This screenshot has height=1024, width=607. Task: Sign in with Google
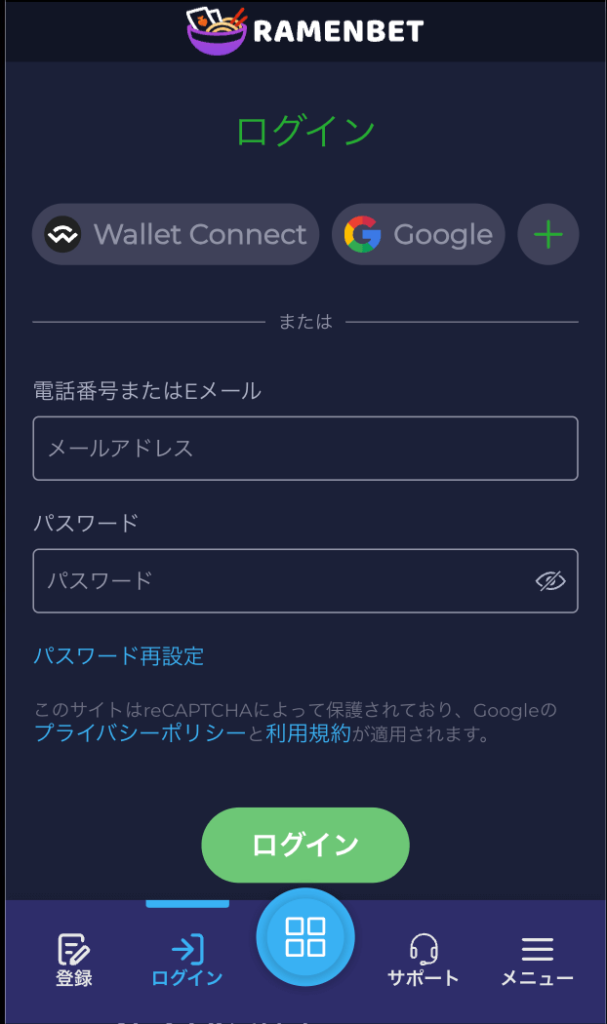pos(418,235)
